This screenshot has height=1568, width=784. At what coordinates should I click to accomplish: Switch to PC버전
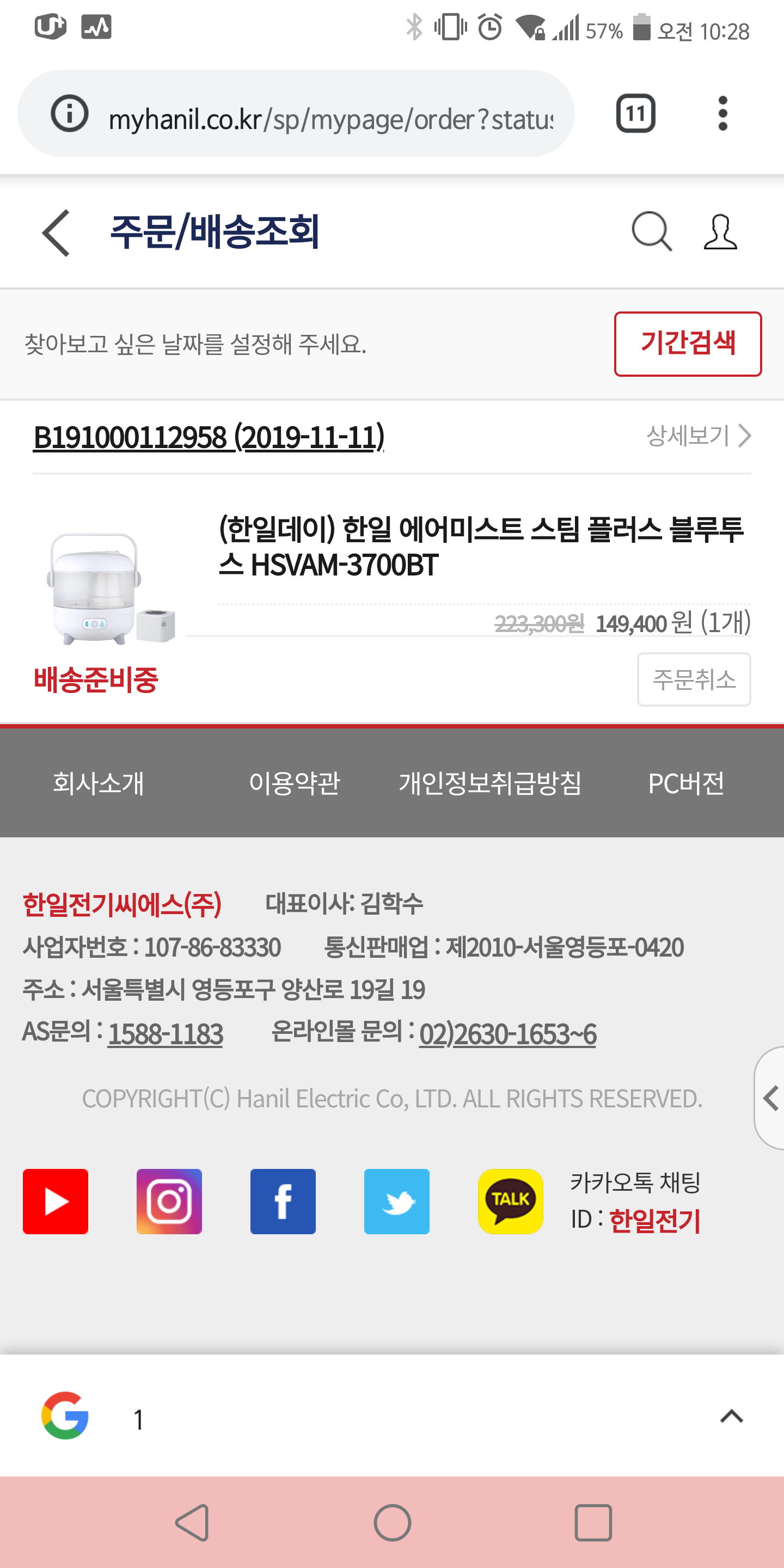coord(686,783)
